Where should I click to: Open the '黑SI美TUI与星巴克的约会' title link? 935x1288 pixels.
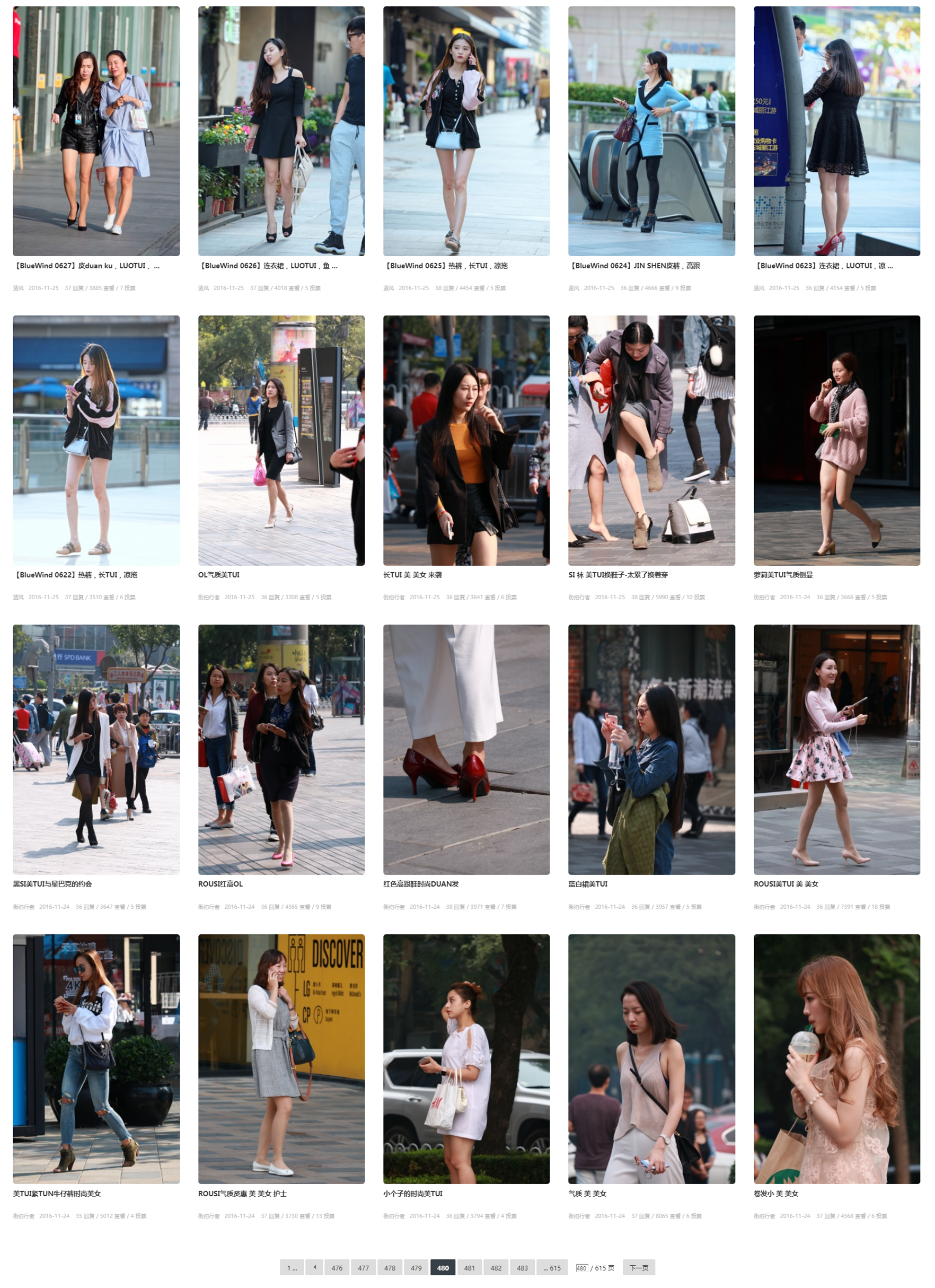click(x=52, y=883)
